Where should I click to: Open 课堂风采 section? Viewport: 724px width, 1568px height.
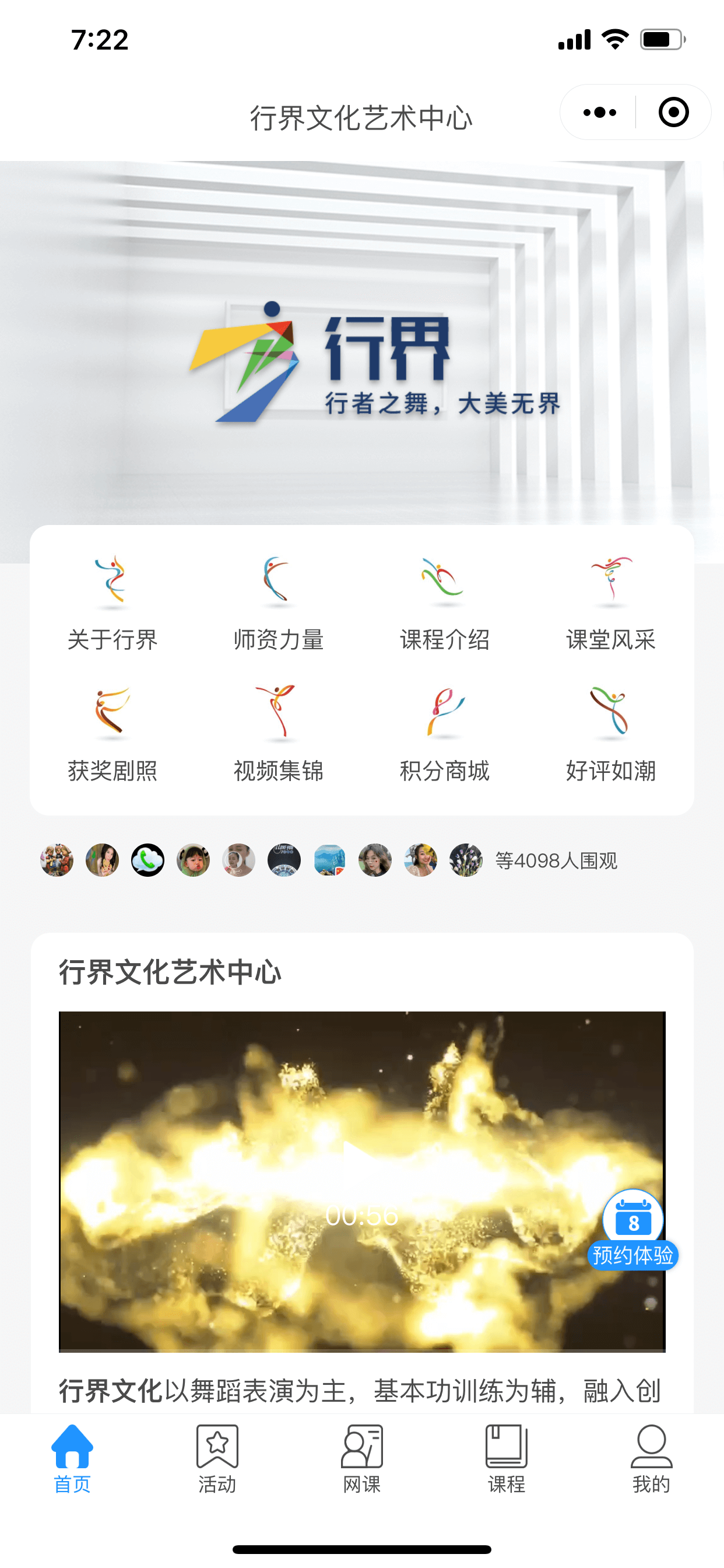coord(611,603)
